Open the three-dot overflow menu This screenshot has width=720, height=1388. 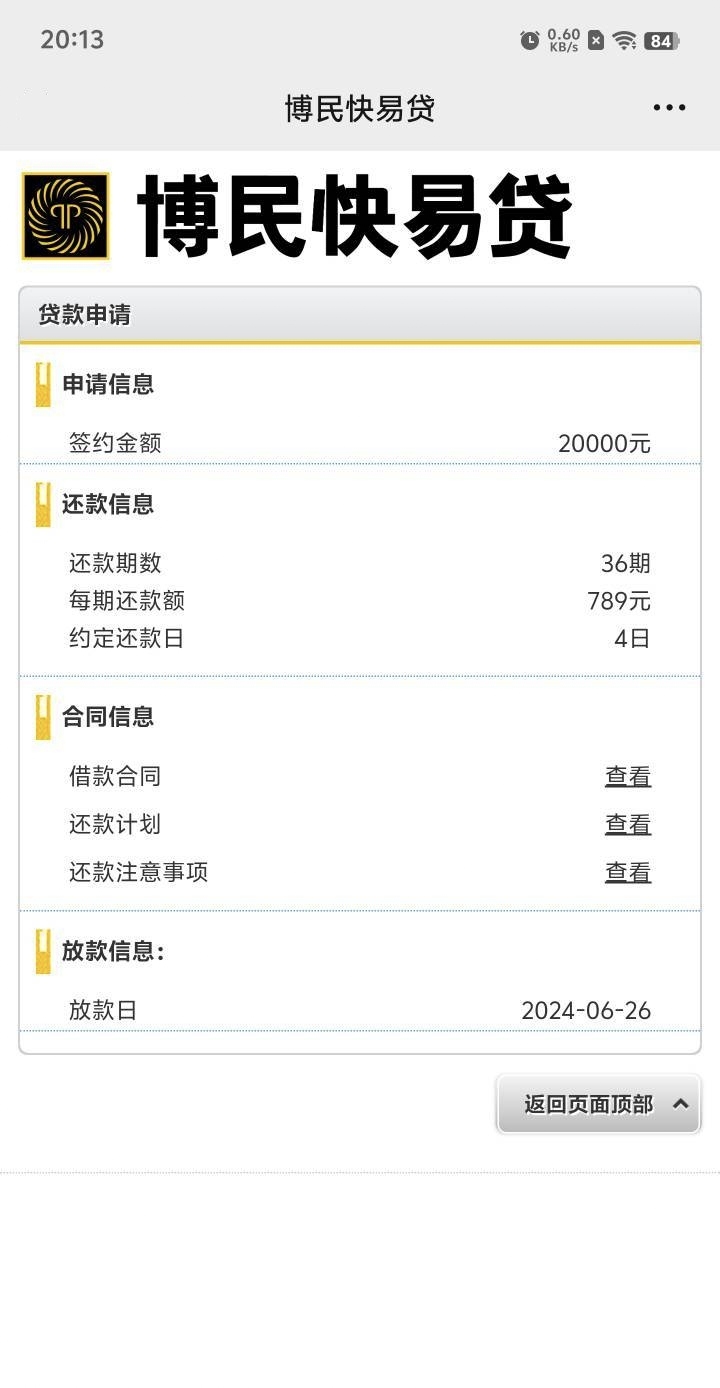669,108
